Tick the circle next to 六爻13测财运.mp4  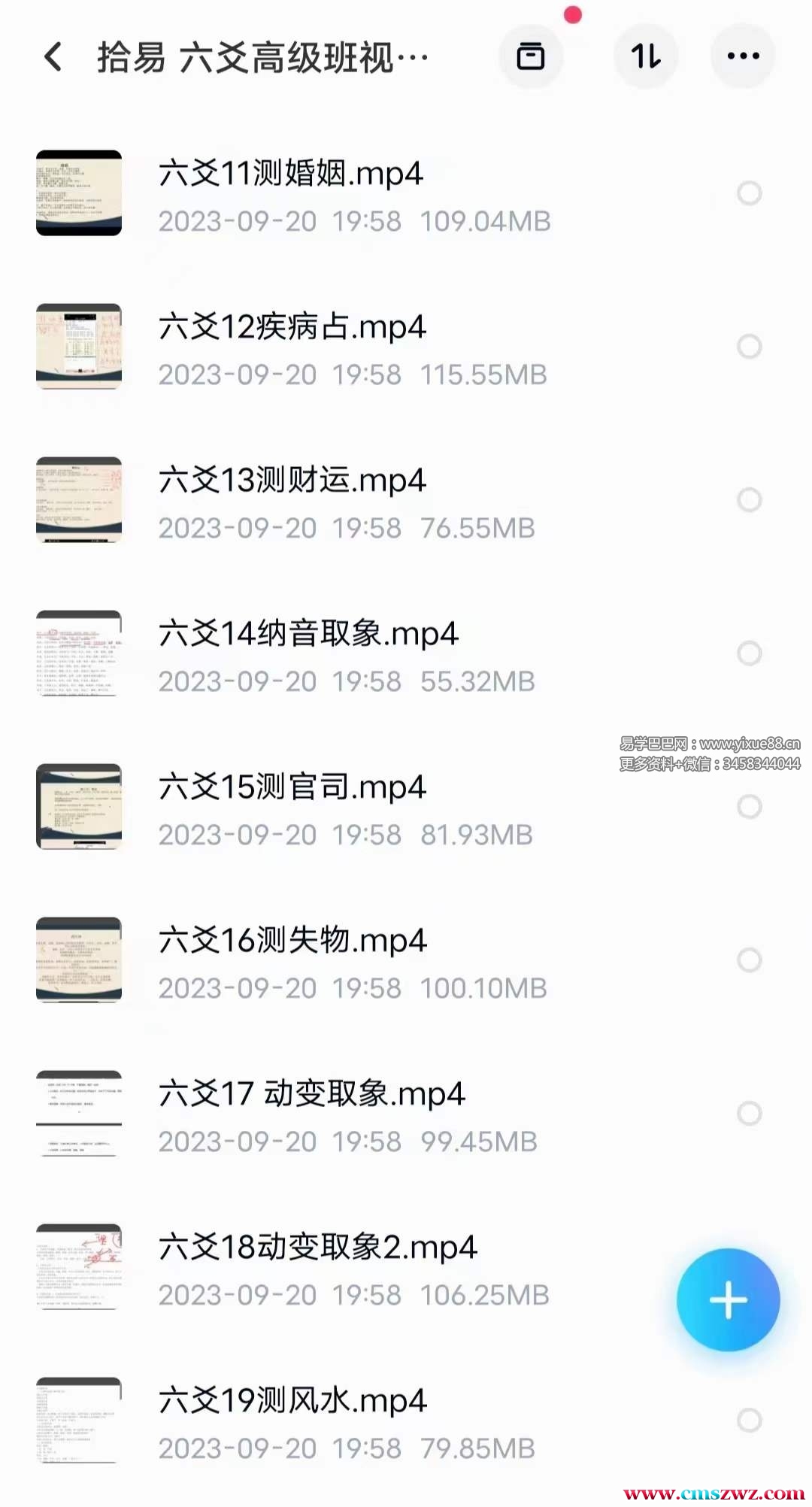tap(749, 500)
